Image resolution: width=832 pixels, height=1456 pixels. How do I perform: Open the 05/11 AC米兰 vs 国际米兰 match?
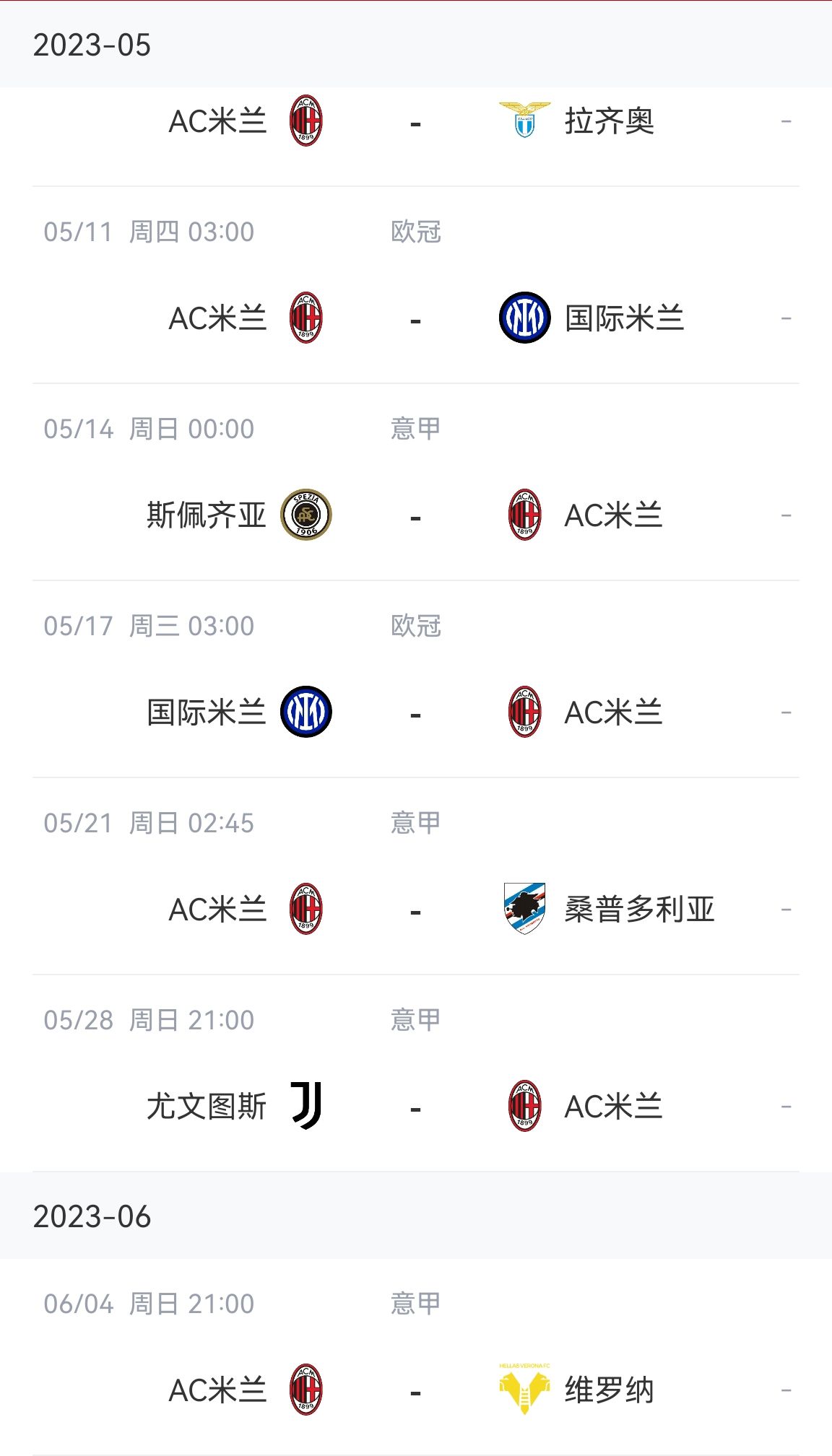[416, 285]
